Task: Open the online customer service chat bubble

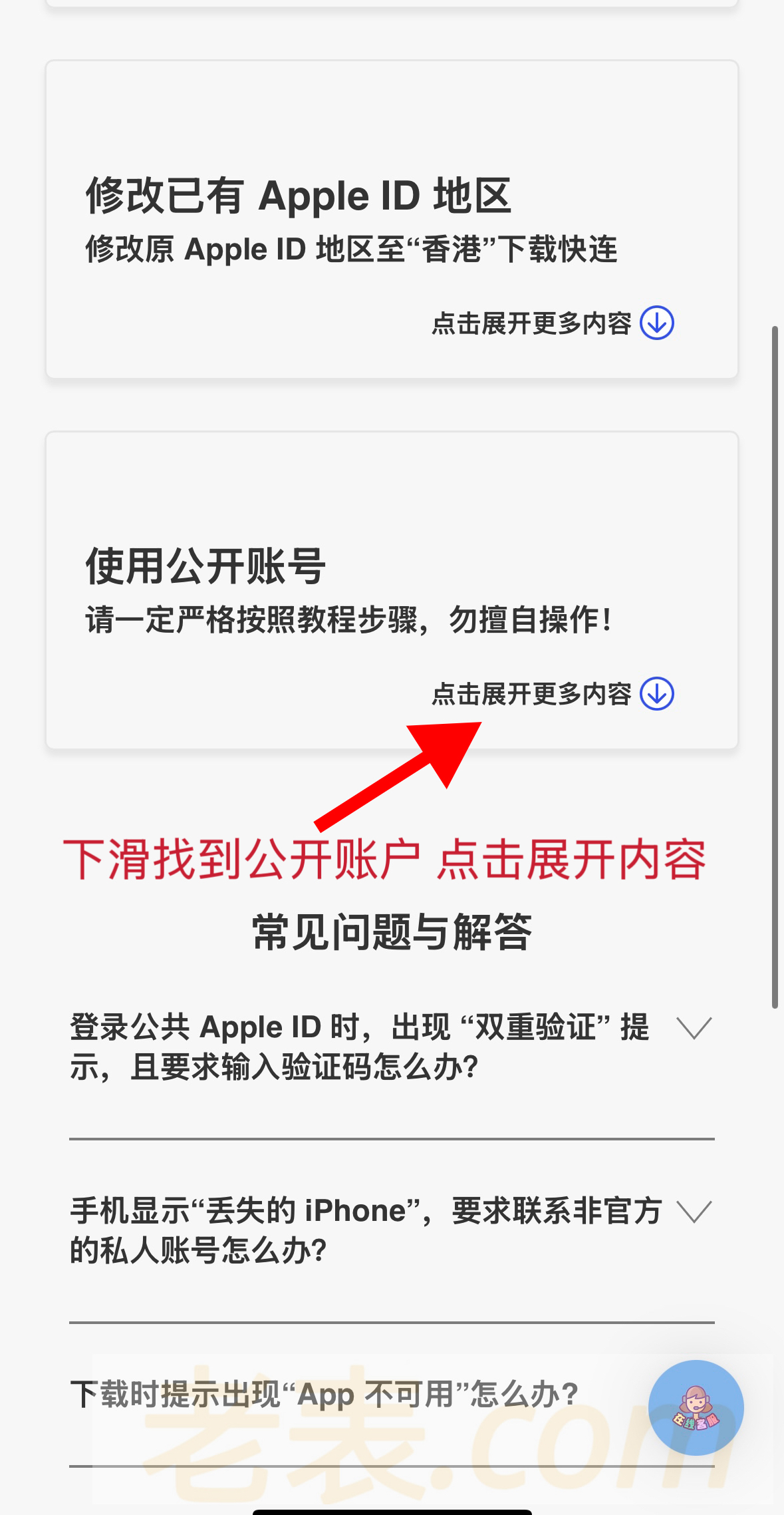Action: click(696, 1407)
